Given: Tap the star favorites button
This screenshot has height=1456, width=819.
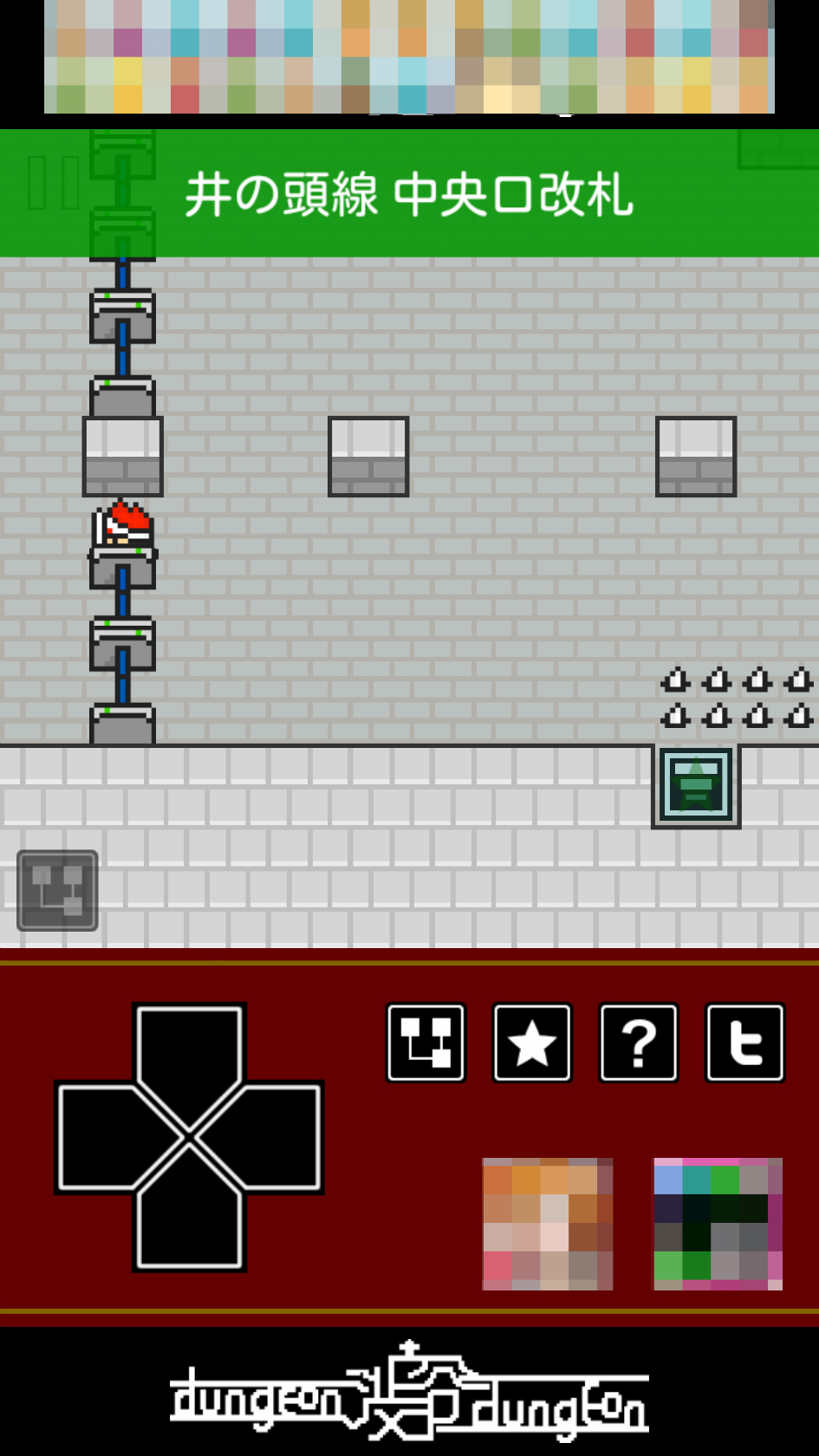Looking at the screenshot, I should click(x=532, y=1043).
